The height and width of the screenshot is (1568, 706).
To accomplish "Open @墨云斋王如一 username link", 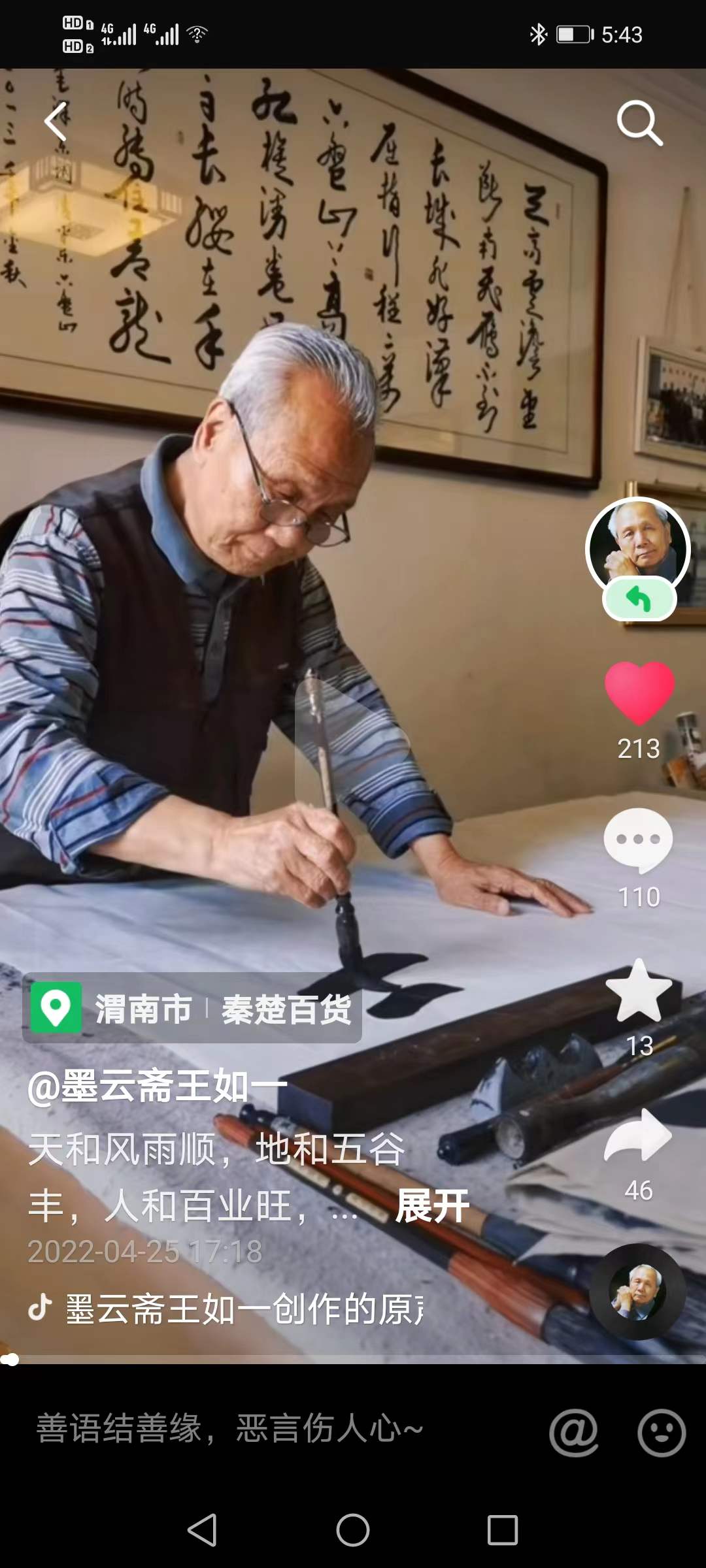I will [157, 1087].
